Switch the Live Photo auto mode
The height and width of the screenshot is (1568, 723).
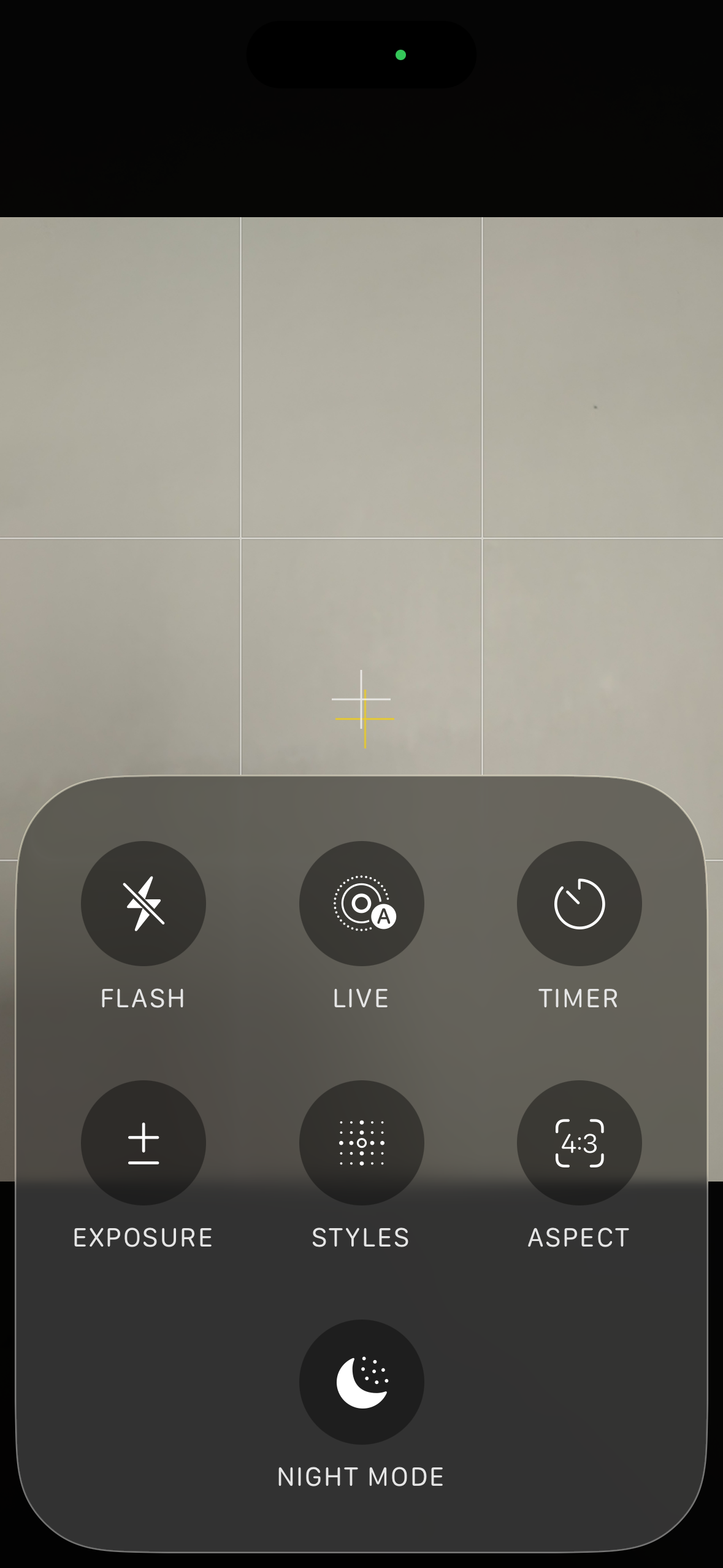click(x=361, y=904)
